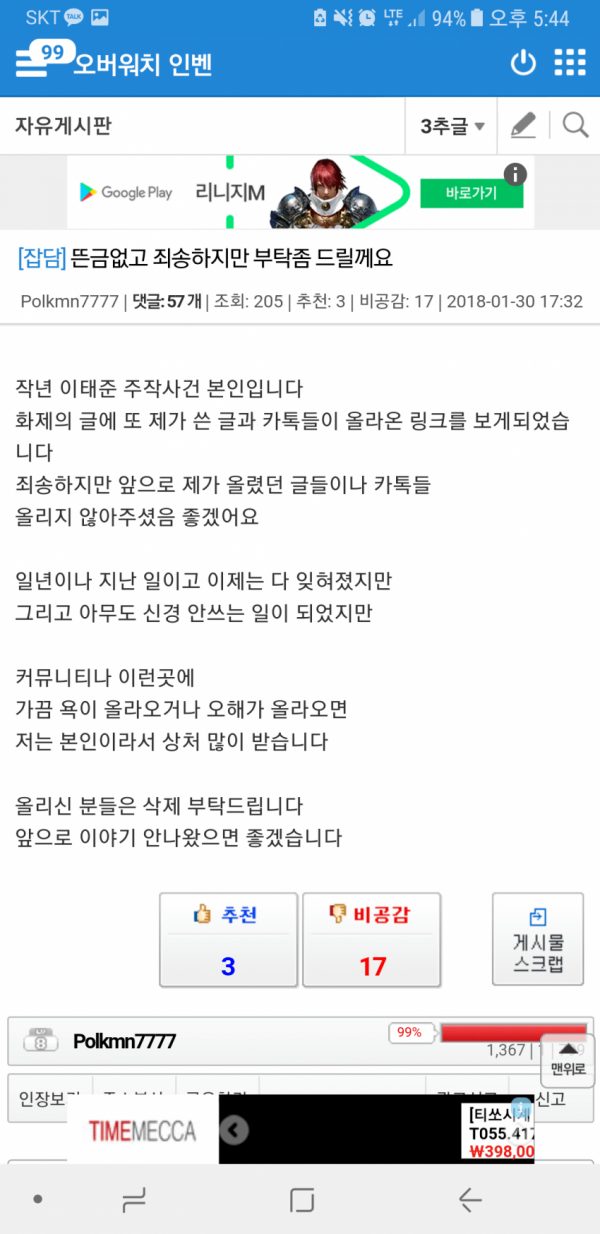Recommend the post with 추천 button

coord(228,940)
